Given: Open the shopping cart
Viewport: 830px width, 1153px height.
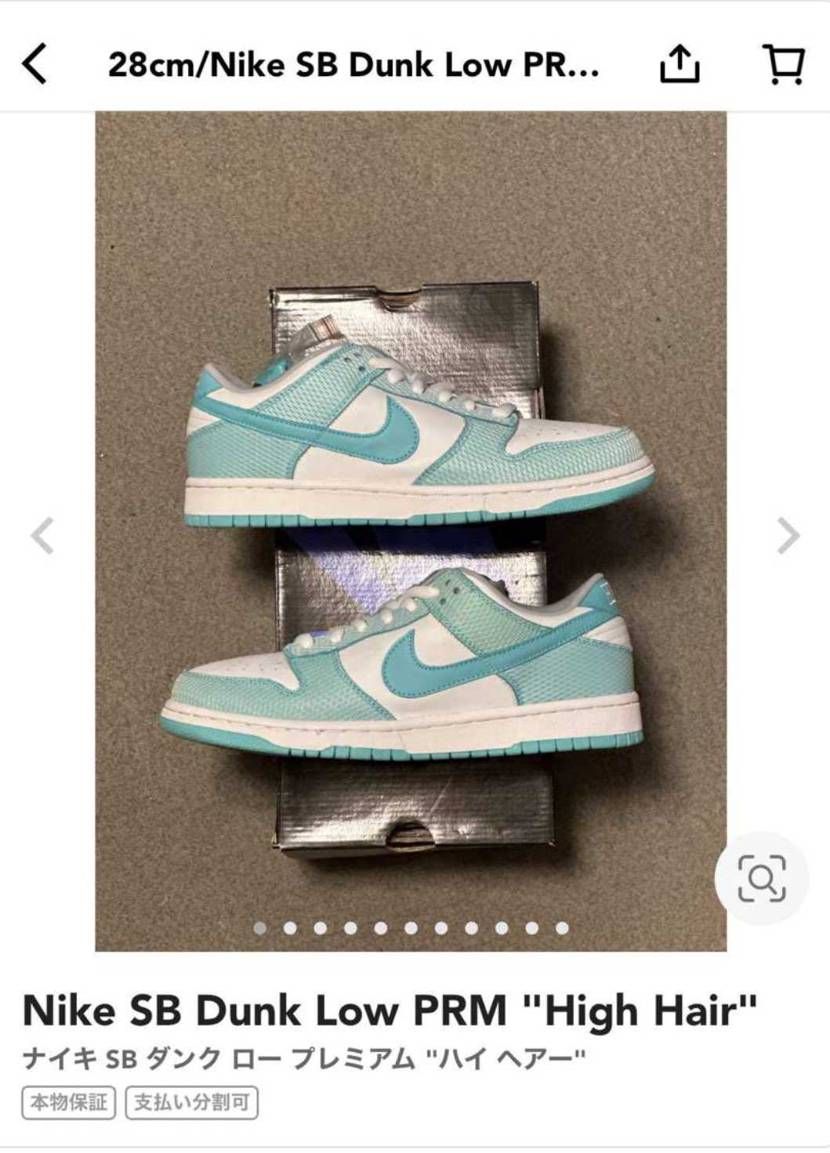Looking at the screenshot, I should click(x=784, y=64).
